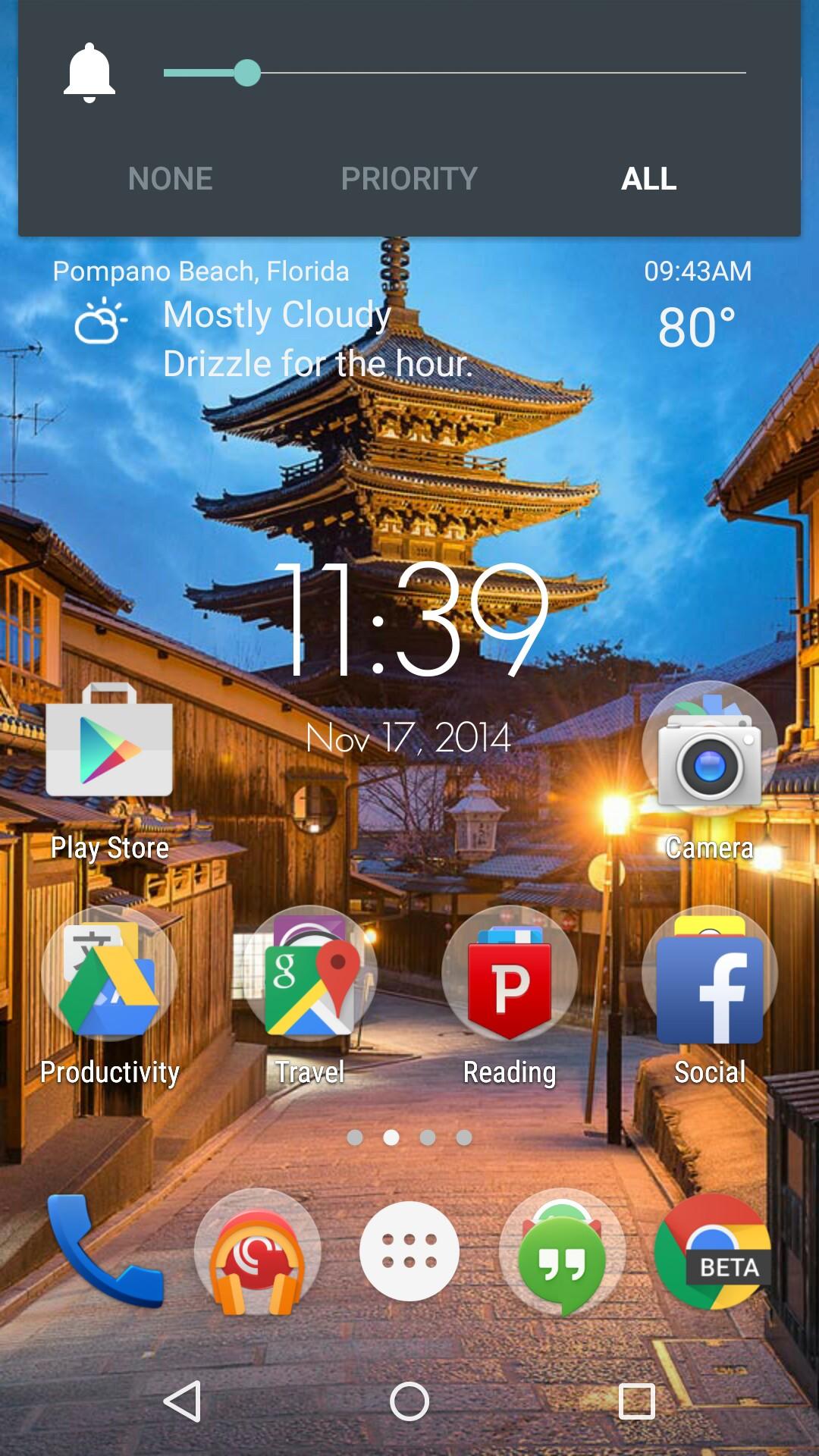Choose ALL interruptions mode
The width and height of the screenshot is (819, 1456).
tap(648, 179)
